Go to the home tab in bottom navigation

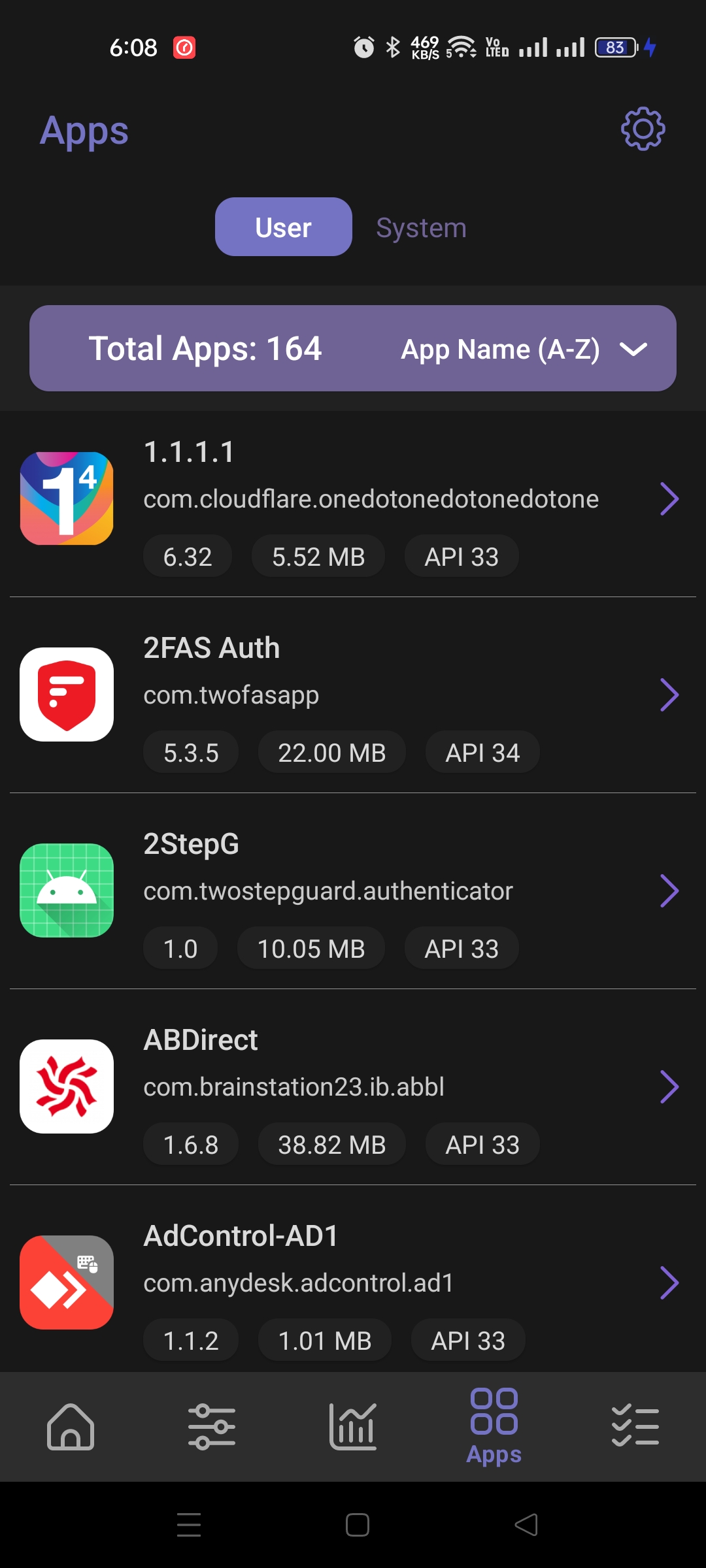[x=71, y=1426]
